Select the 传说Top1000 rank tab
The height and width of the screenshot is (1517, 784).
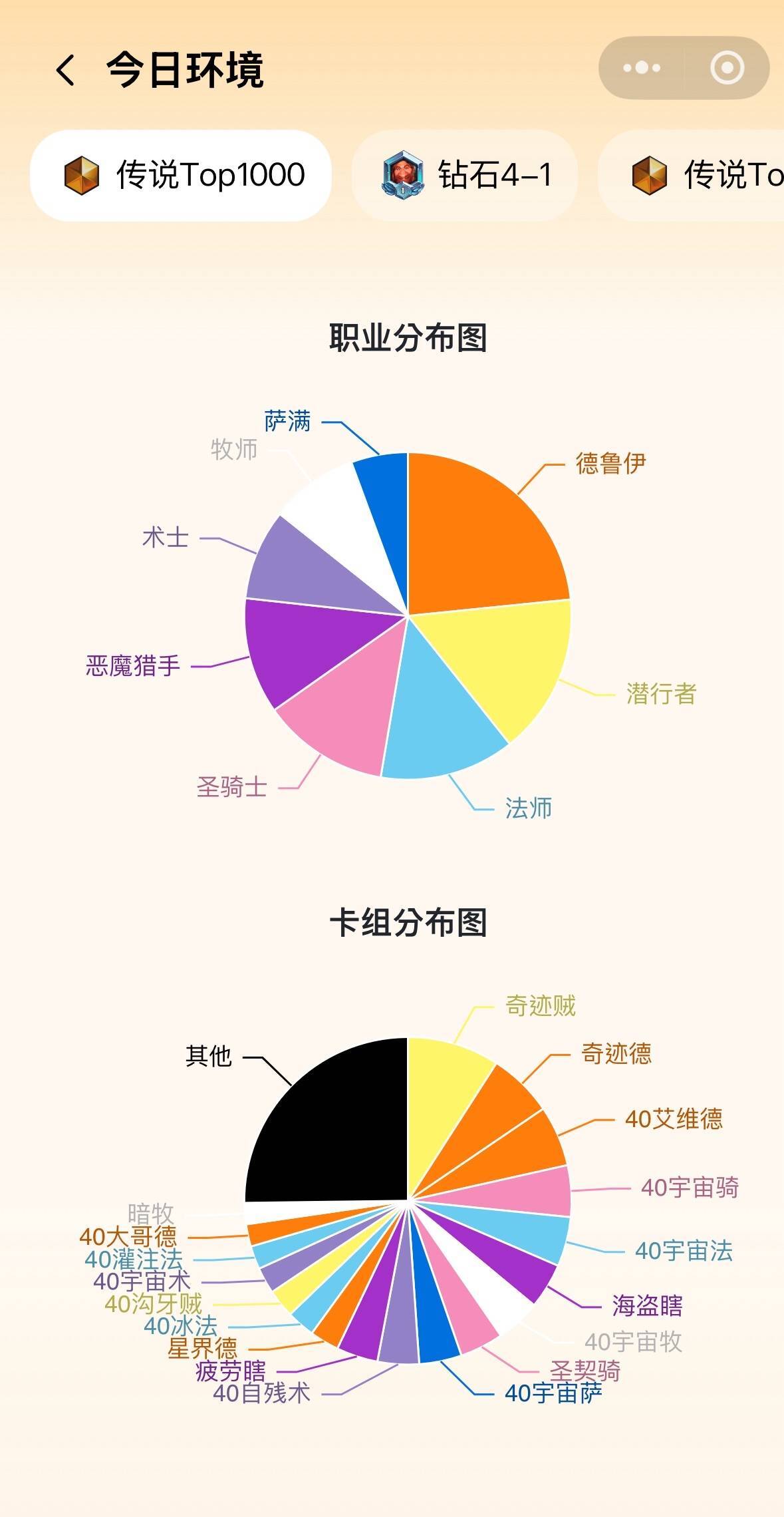click(181, 176)
